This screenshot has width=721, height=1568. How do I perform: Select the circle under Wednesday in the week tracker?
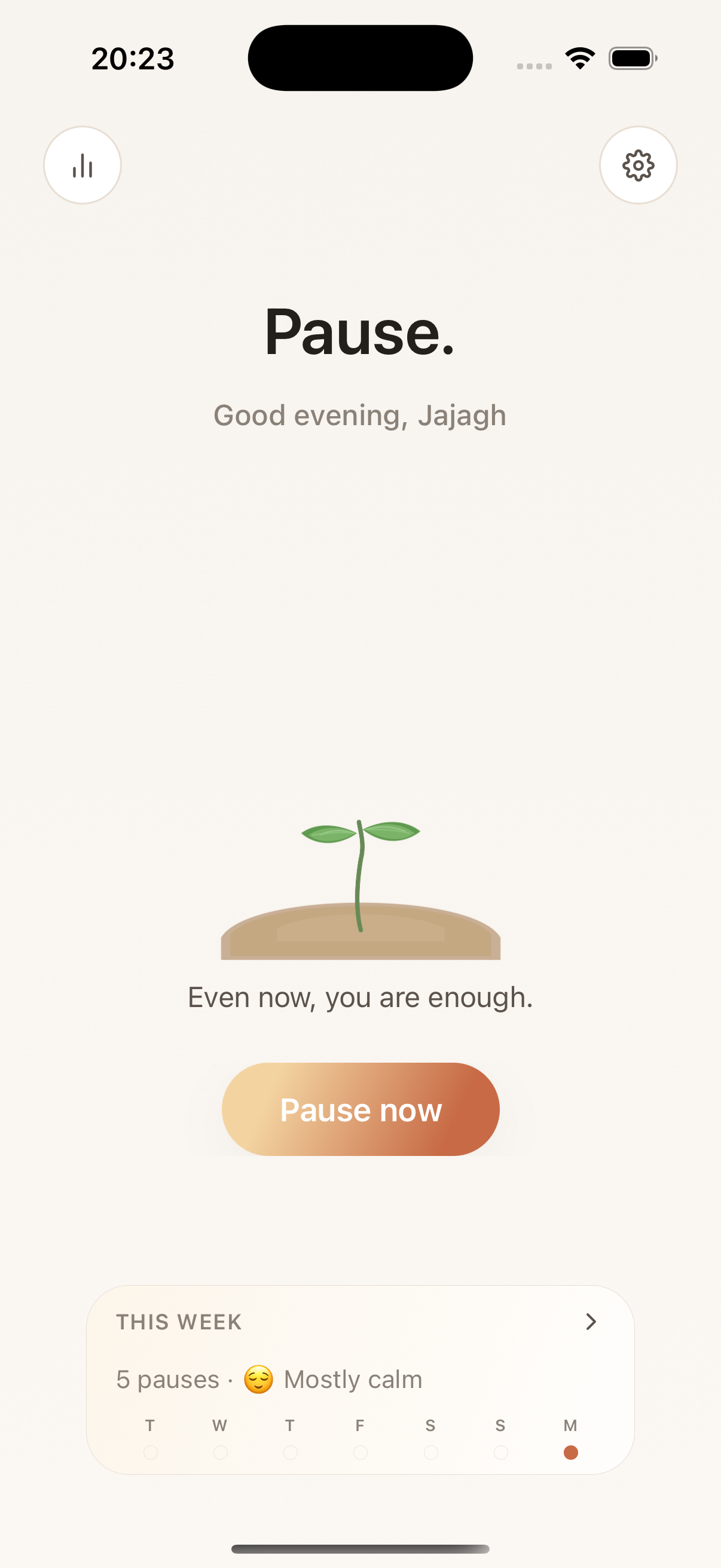(219, 1454)
